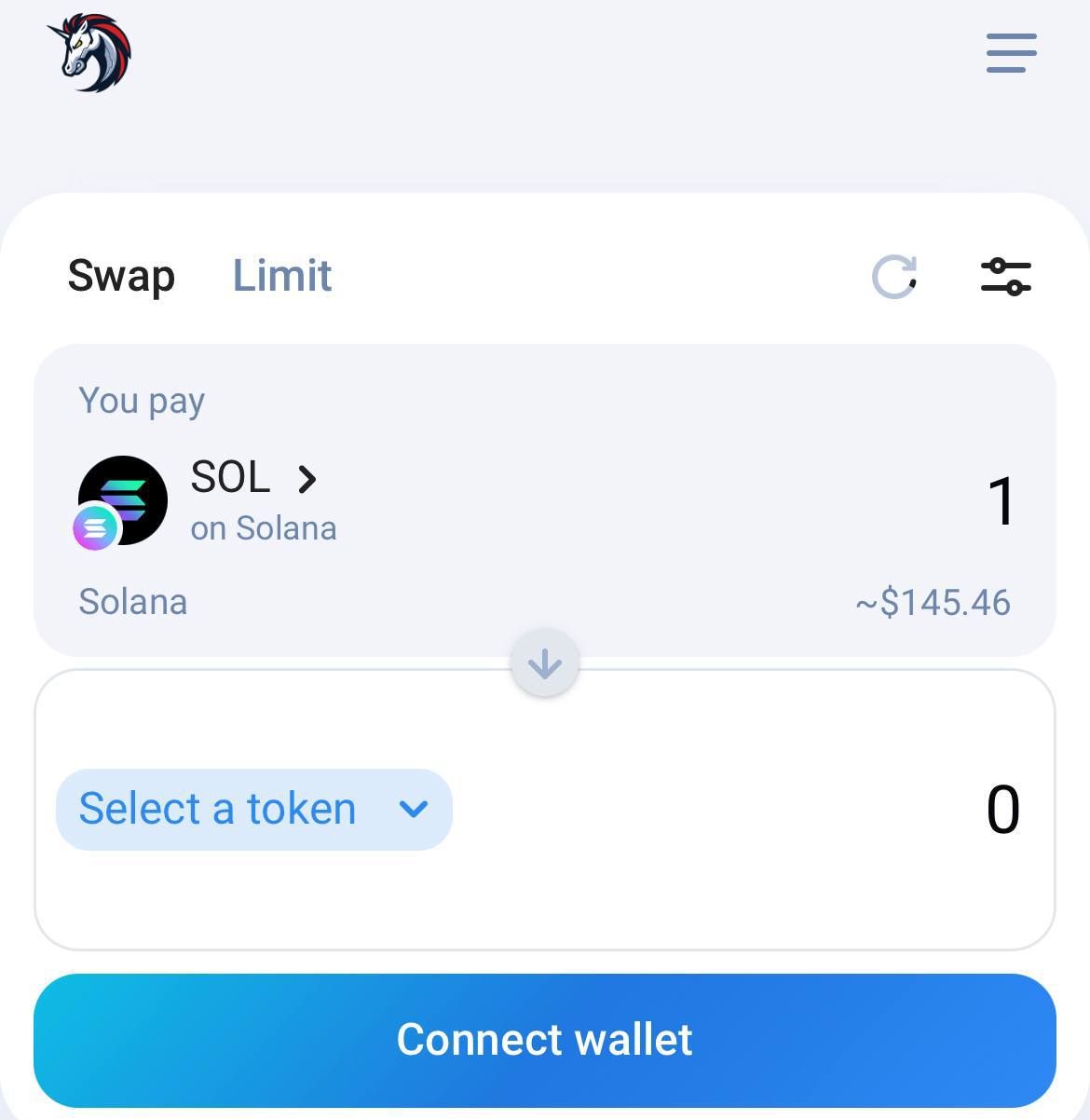Open the hamburger menu
1090x1120 pixels.
[x=1011, y=53]
